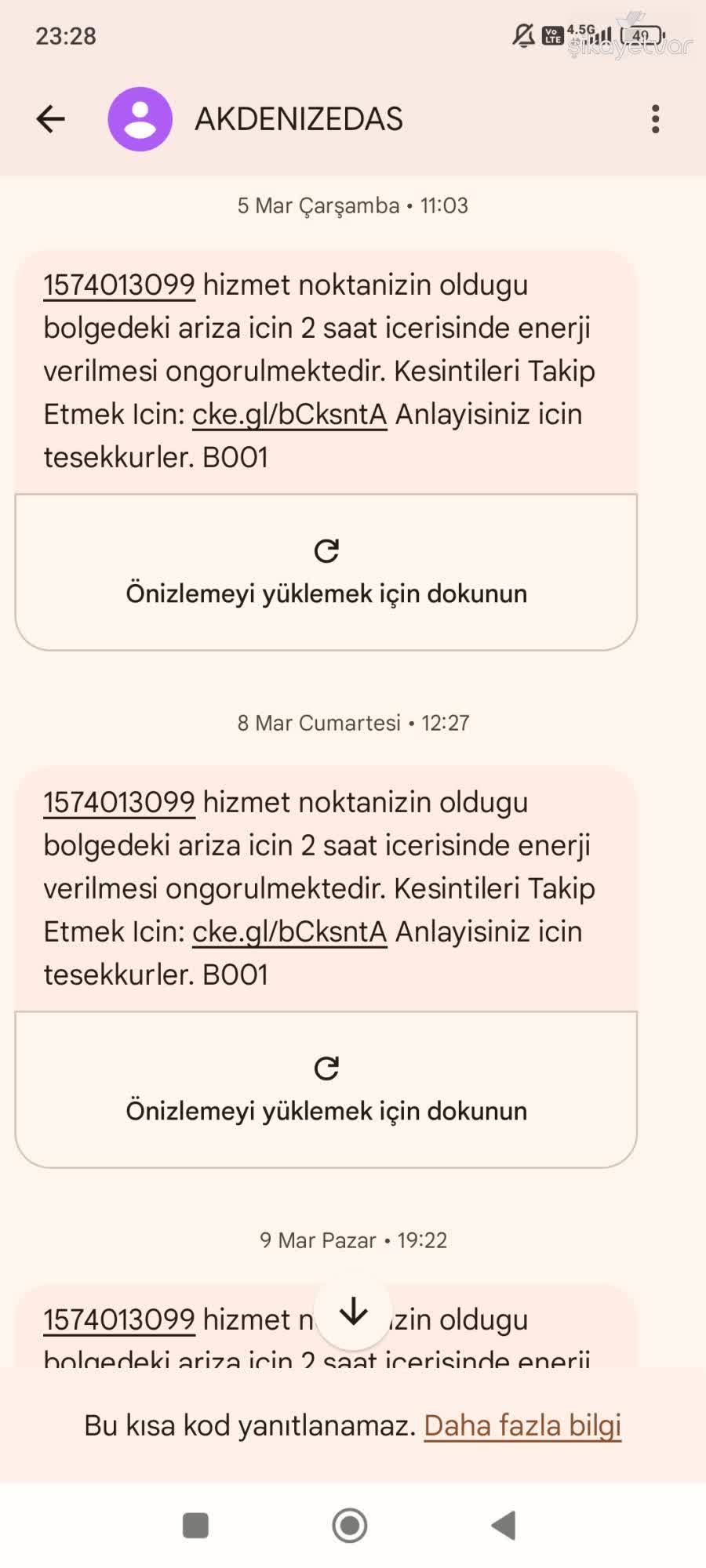Screen dimensions: 706x1568
Task: Open cke.gl/bCksntA link in 8 Mar message
Action: [289, 931]
